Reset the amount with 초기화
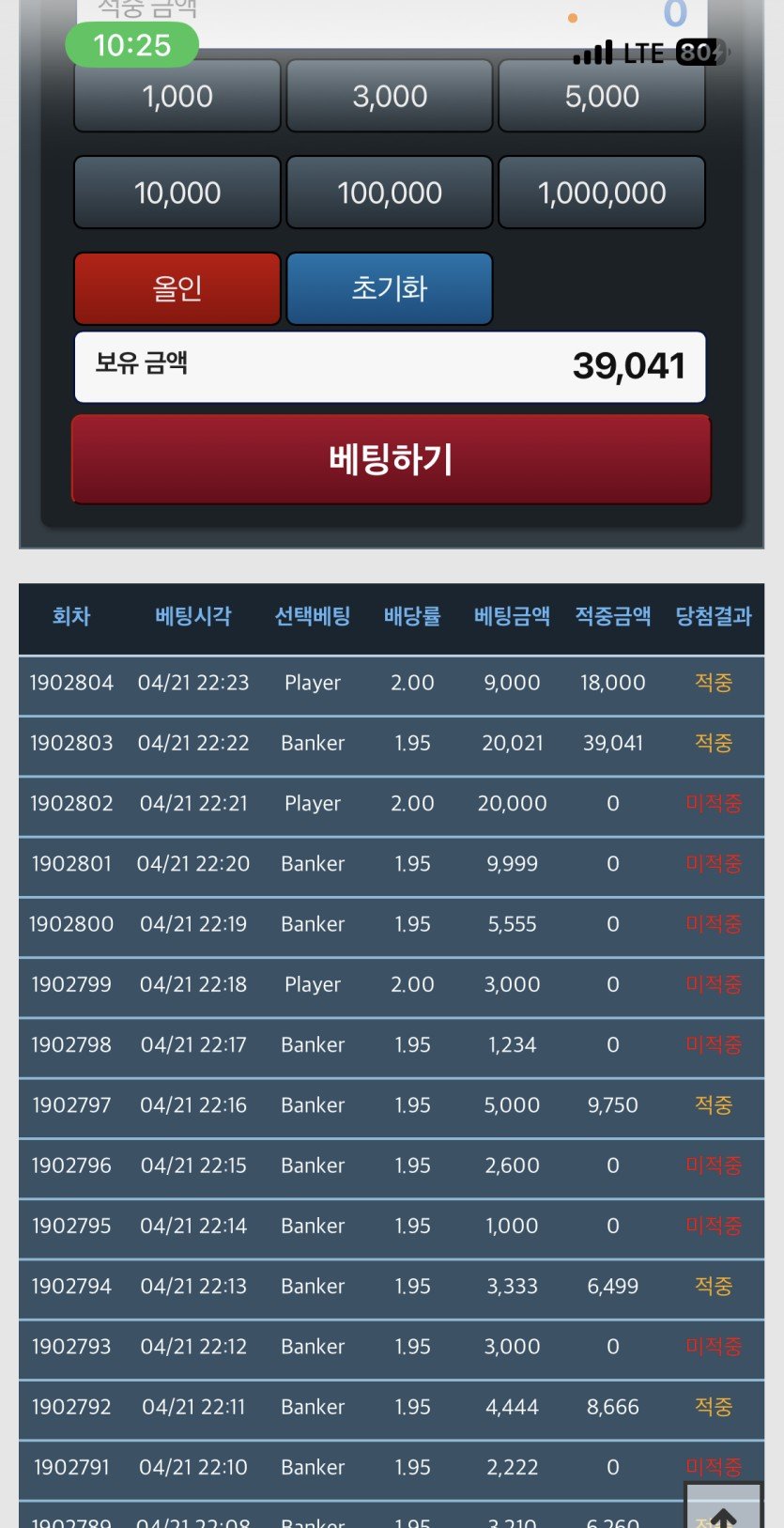Viewport: 784px width, 1528px height. (389, 288)
